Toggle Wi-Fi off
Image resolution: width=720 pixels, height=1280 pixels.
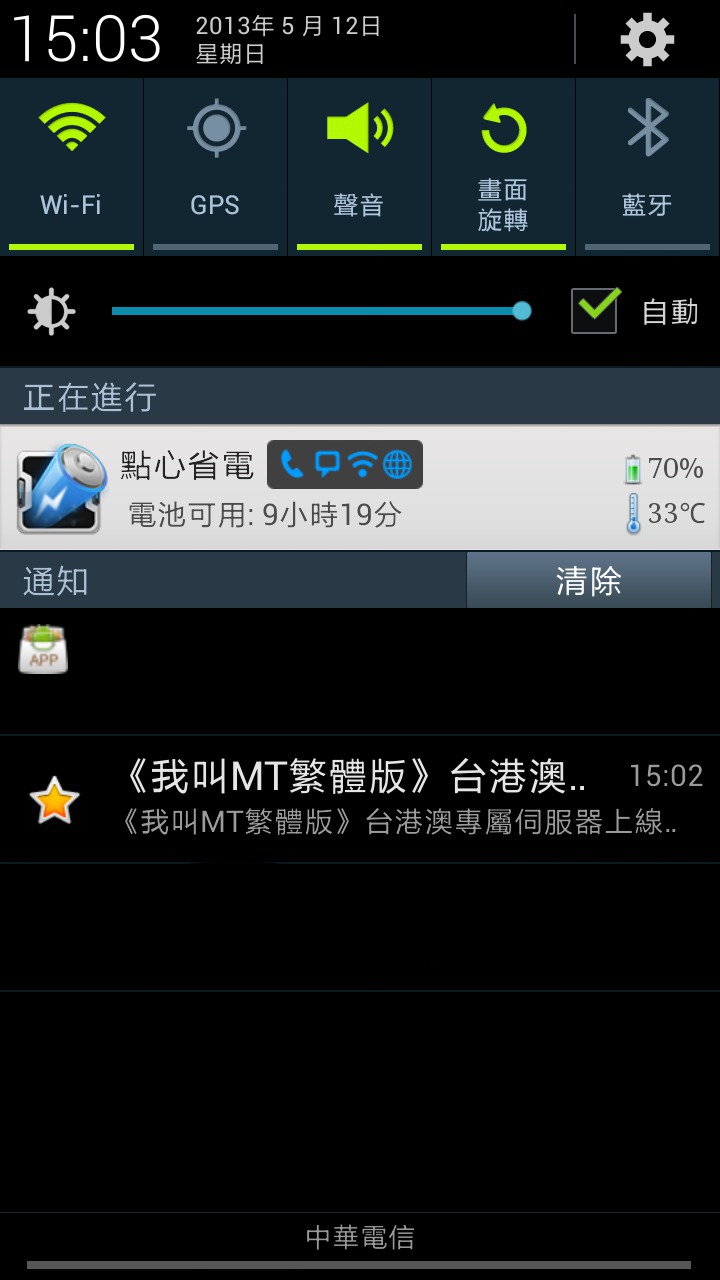[71, 167]
